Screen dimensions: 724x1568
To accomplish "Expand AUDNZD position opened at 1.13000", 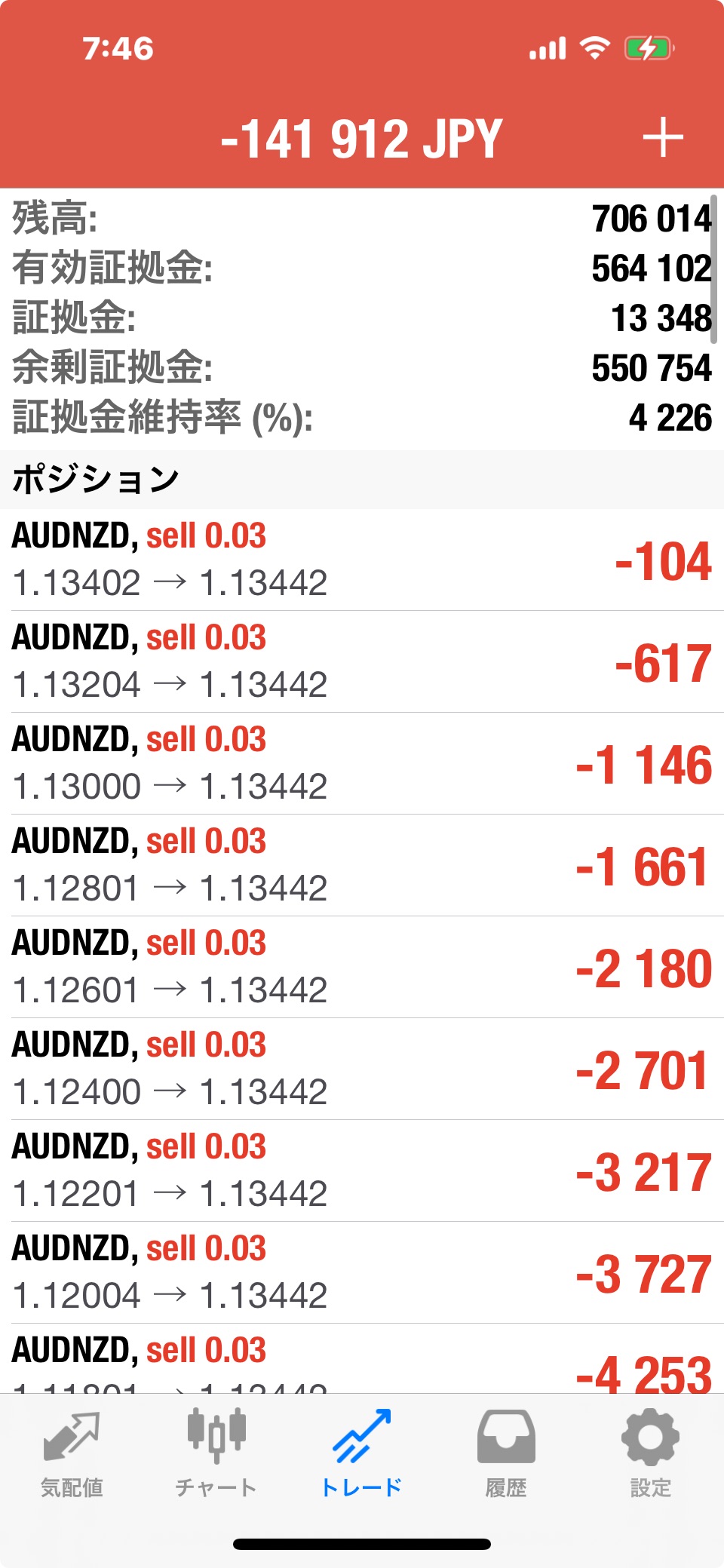I will click(x=362, y=763).
